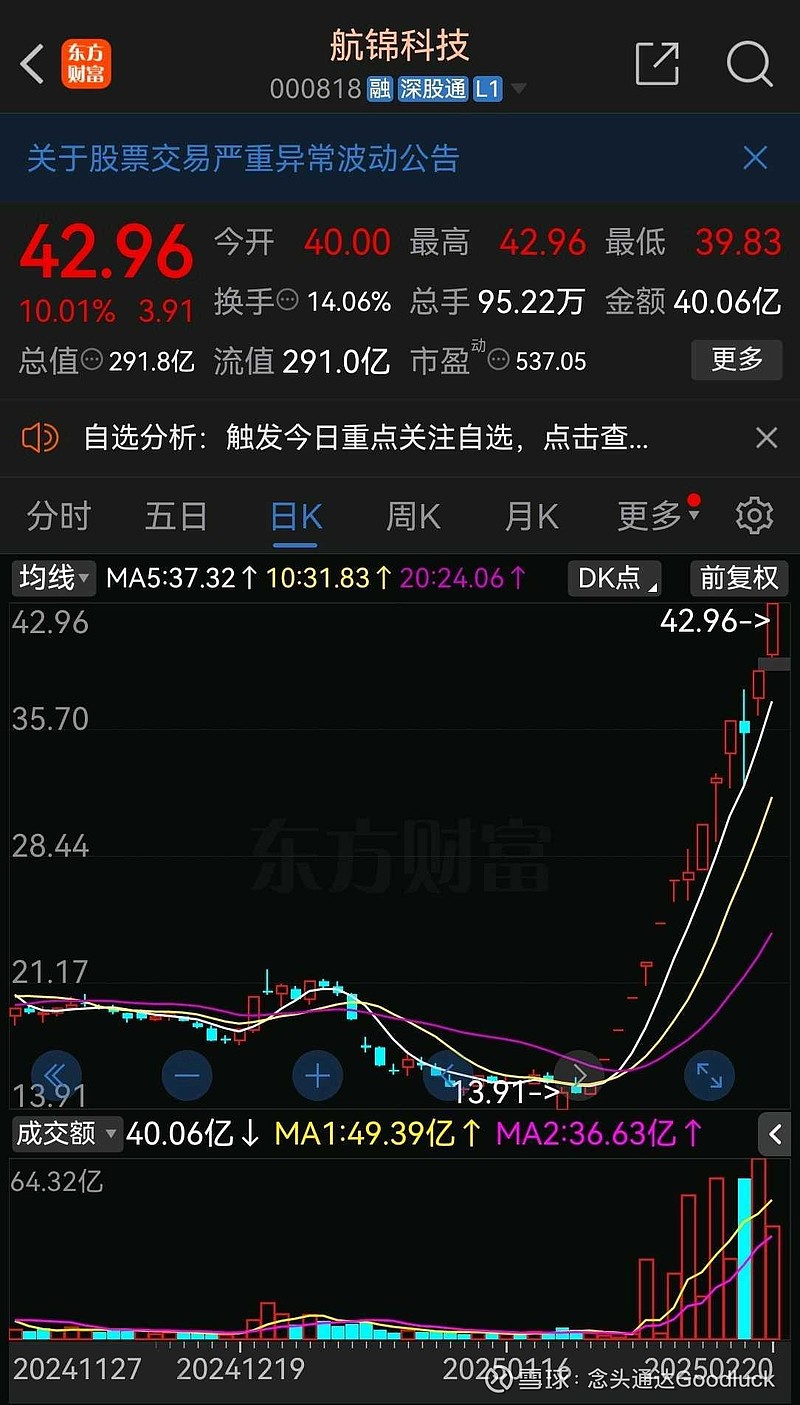
Task: Switch to the 分时 chart tab
Action: coord(60,515)
